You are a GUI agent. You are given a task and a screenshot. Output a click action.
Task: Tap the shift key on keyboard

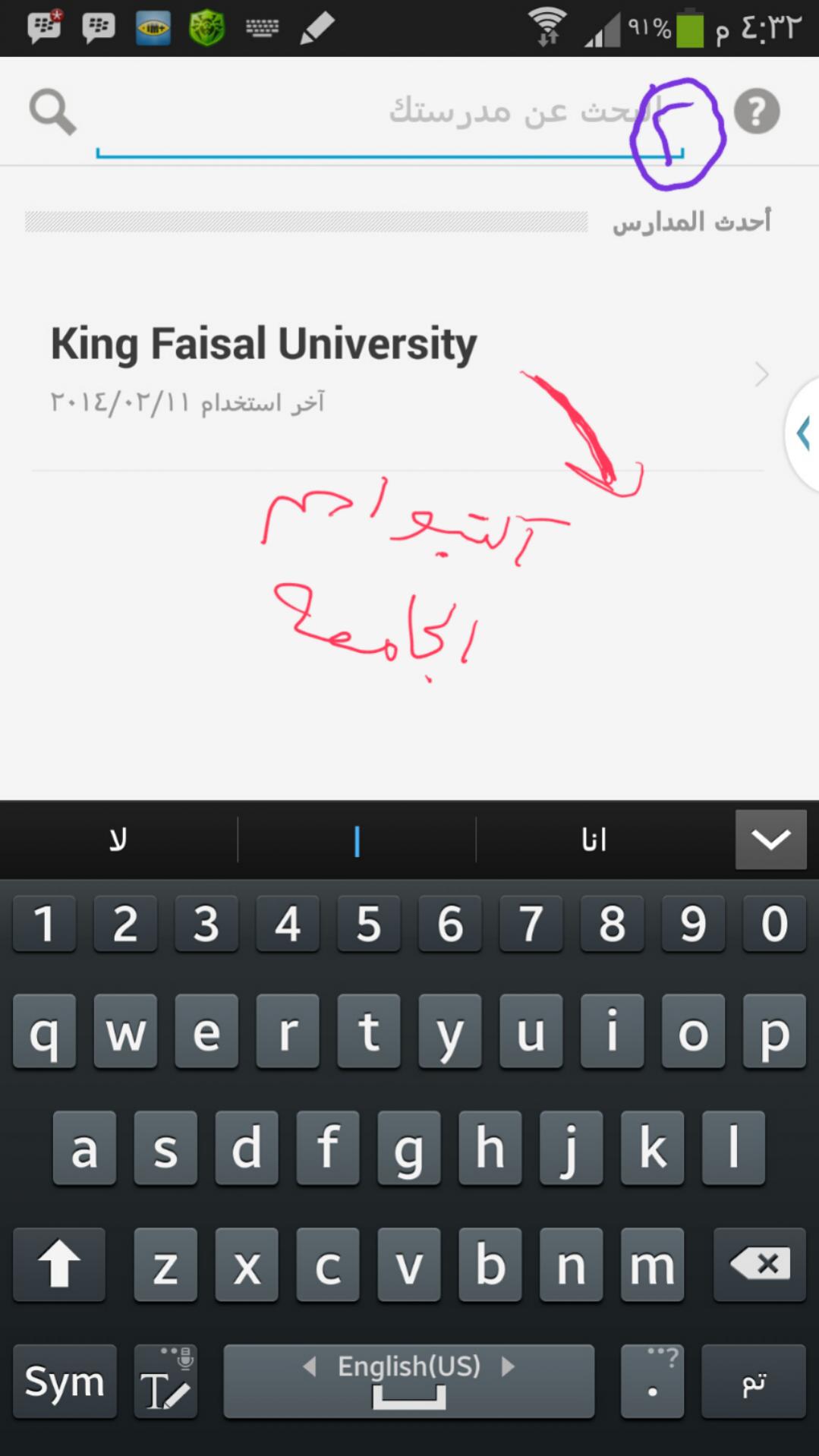coord(59,1265)
